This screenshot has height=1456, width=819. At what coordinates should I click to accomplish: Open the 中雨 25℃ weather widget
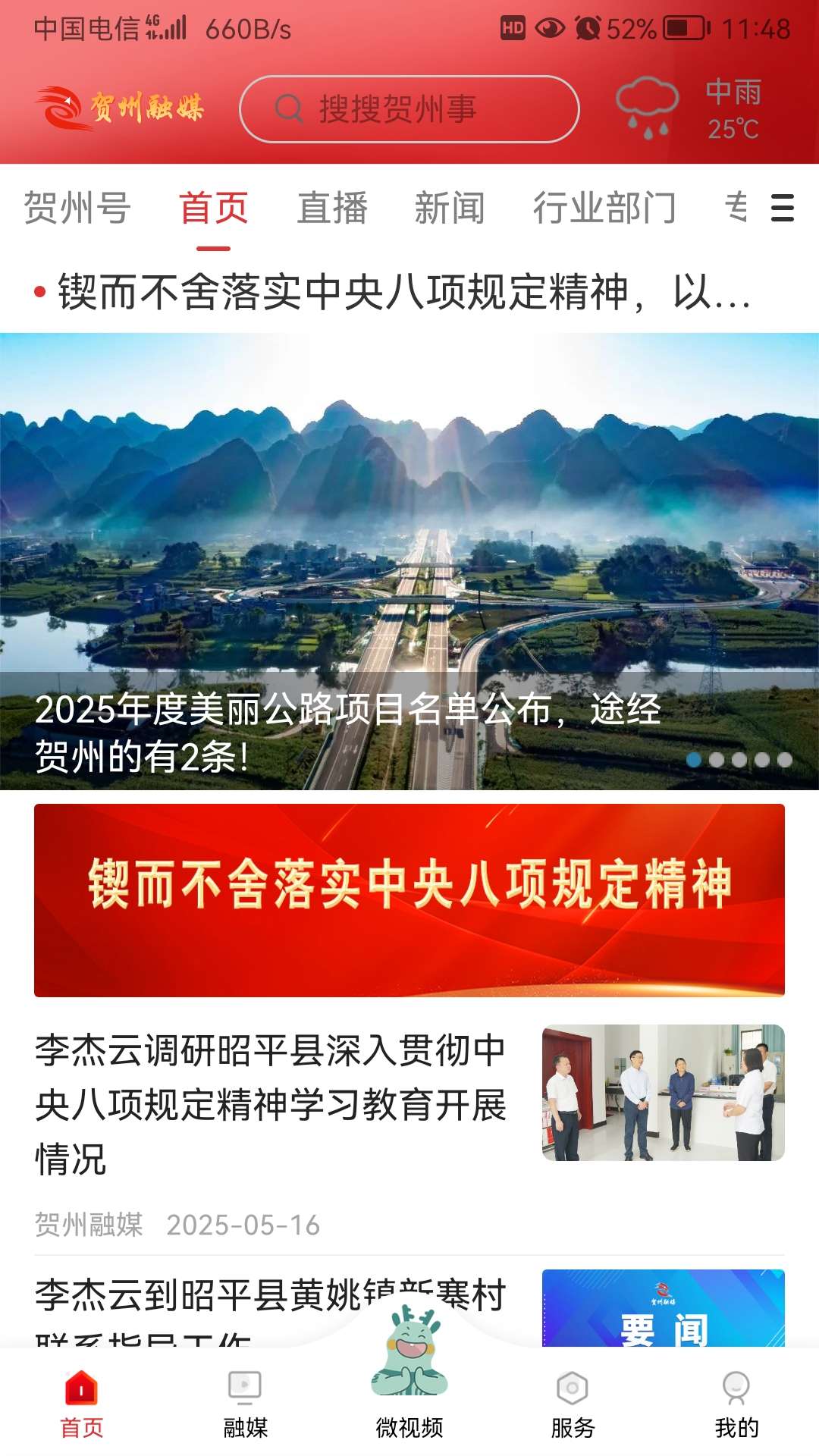(689, 109)
